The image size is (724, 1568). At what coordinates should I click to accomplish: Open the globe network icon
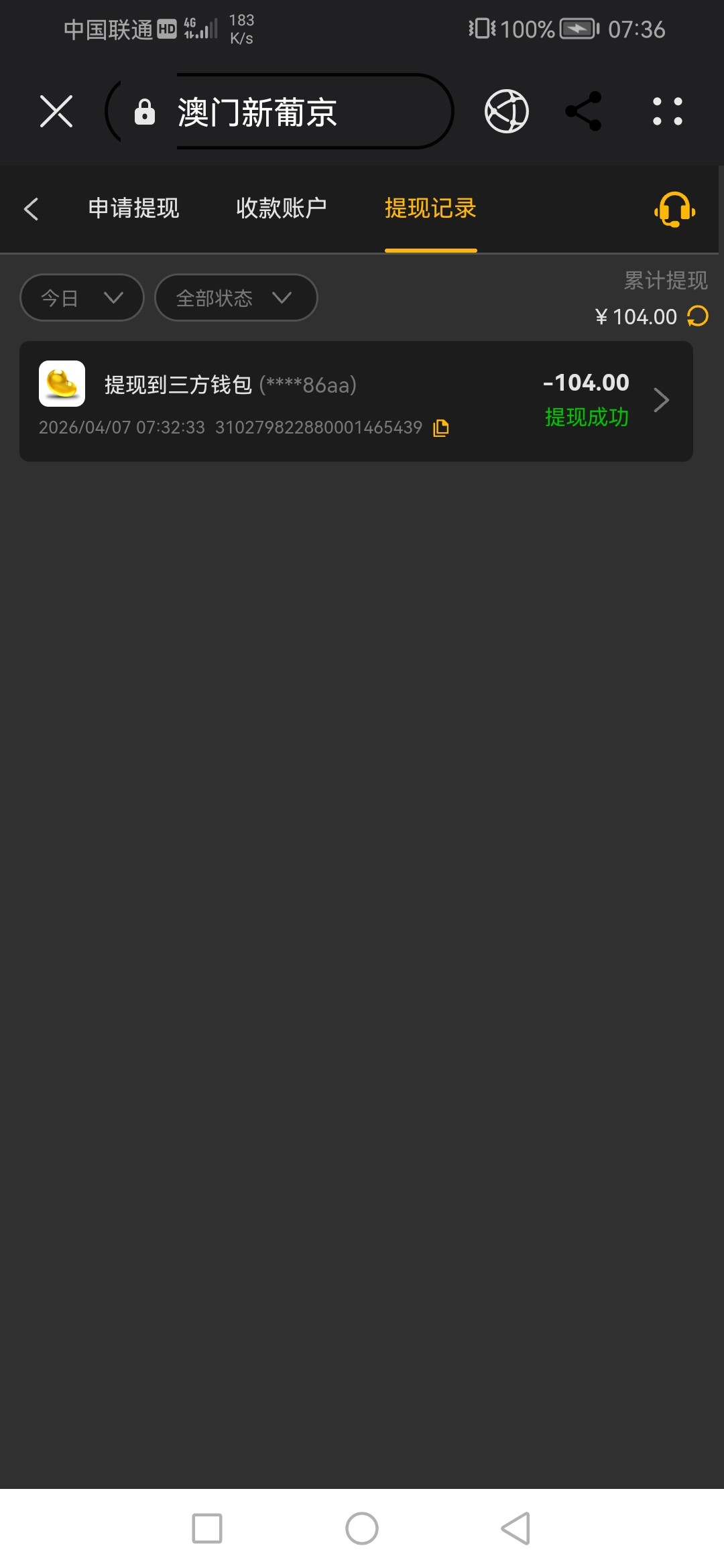point(506,111)
